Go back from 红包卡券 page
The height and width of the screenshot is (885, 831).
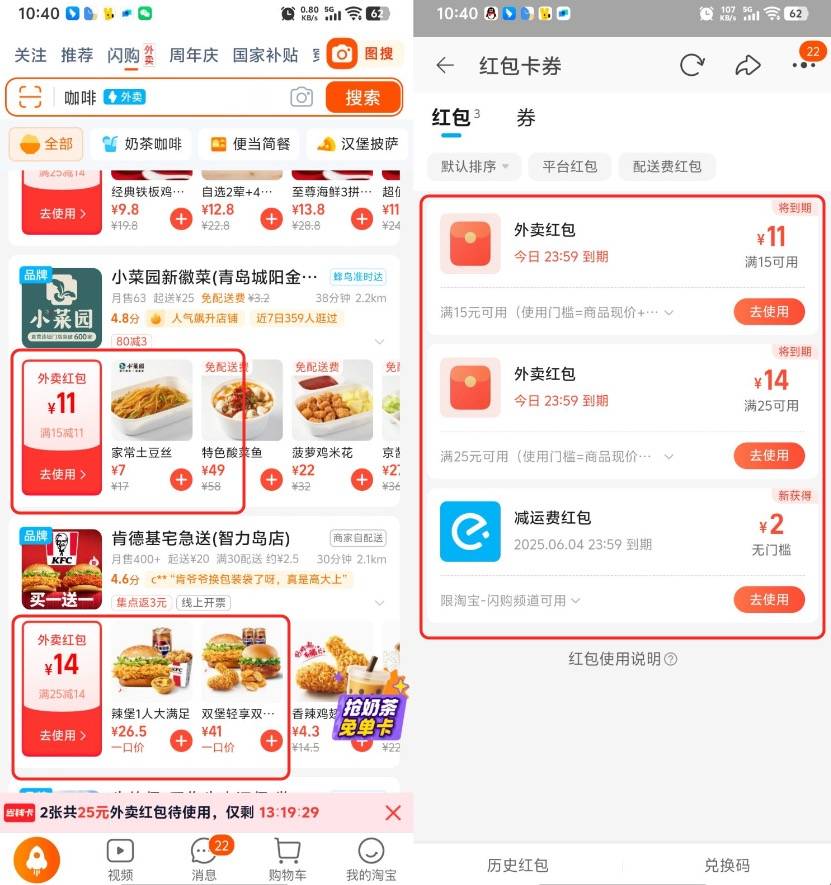tap(445, 66)
